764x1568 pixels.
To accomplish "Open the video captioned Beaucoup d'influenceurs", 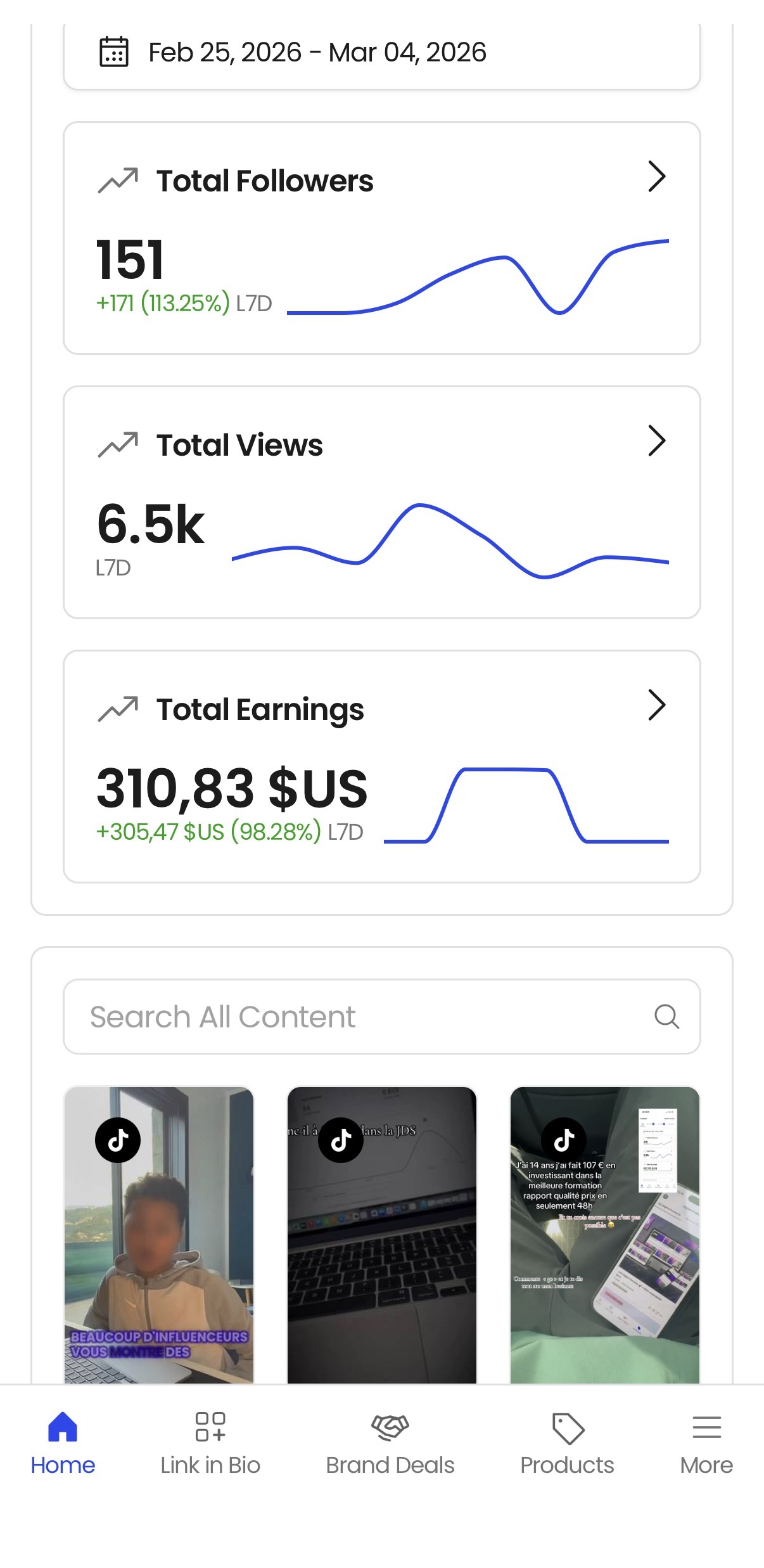I will 159,1235.
